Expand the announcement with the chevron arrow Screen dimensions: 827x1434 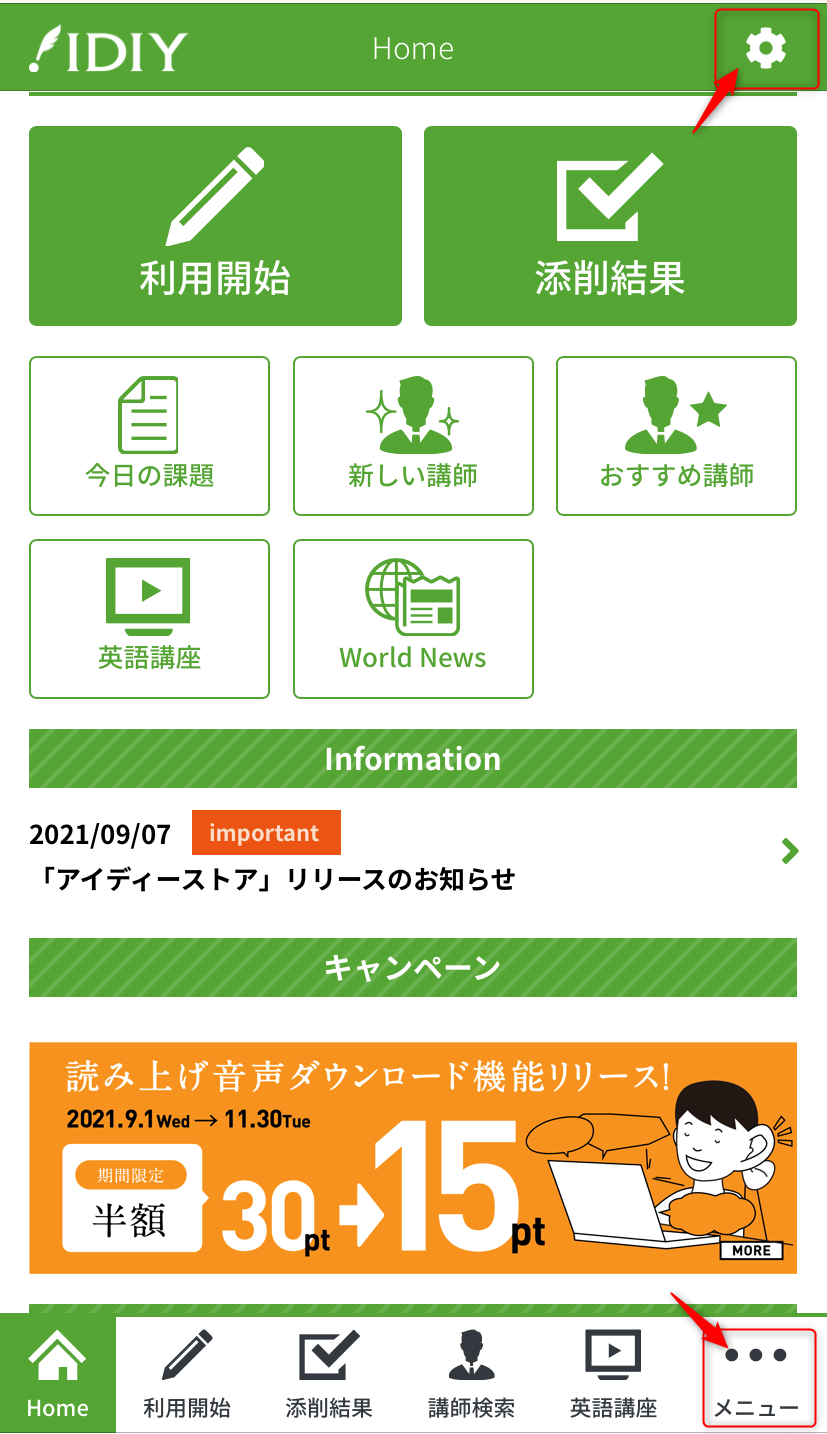(x=789, y=852)
